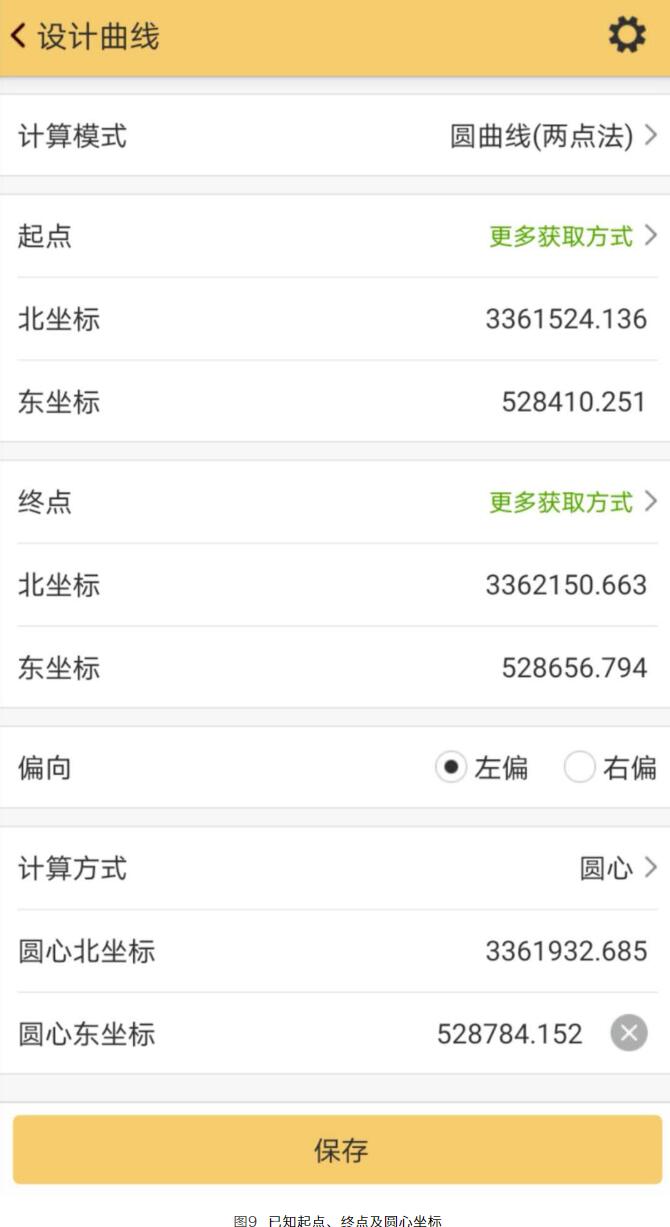Go back from 设计曲线 screen
The image size is (670, 1227).
point(18,37)
